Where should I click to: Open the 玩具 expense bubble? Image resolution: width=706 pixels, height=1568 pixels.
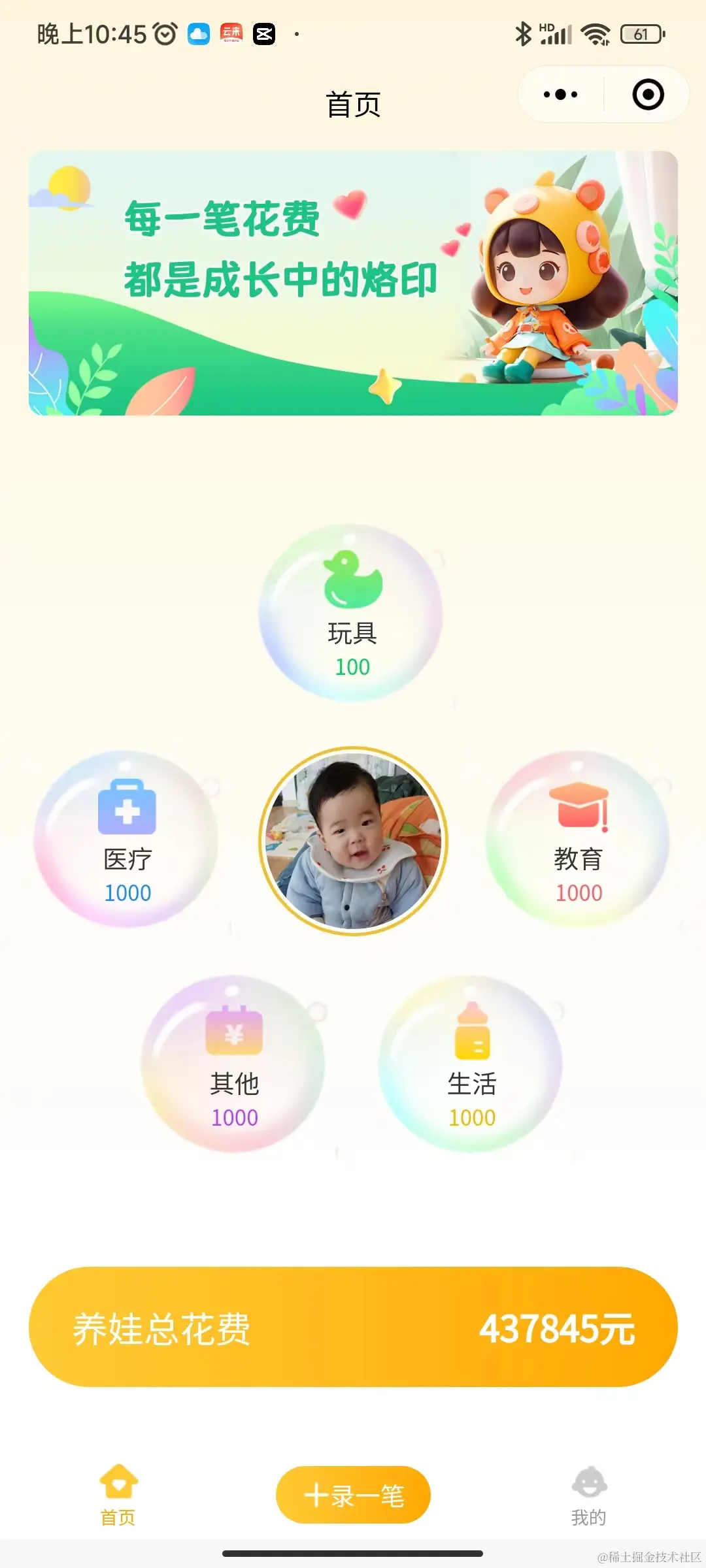[x=352, y=613]
